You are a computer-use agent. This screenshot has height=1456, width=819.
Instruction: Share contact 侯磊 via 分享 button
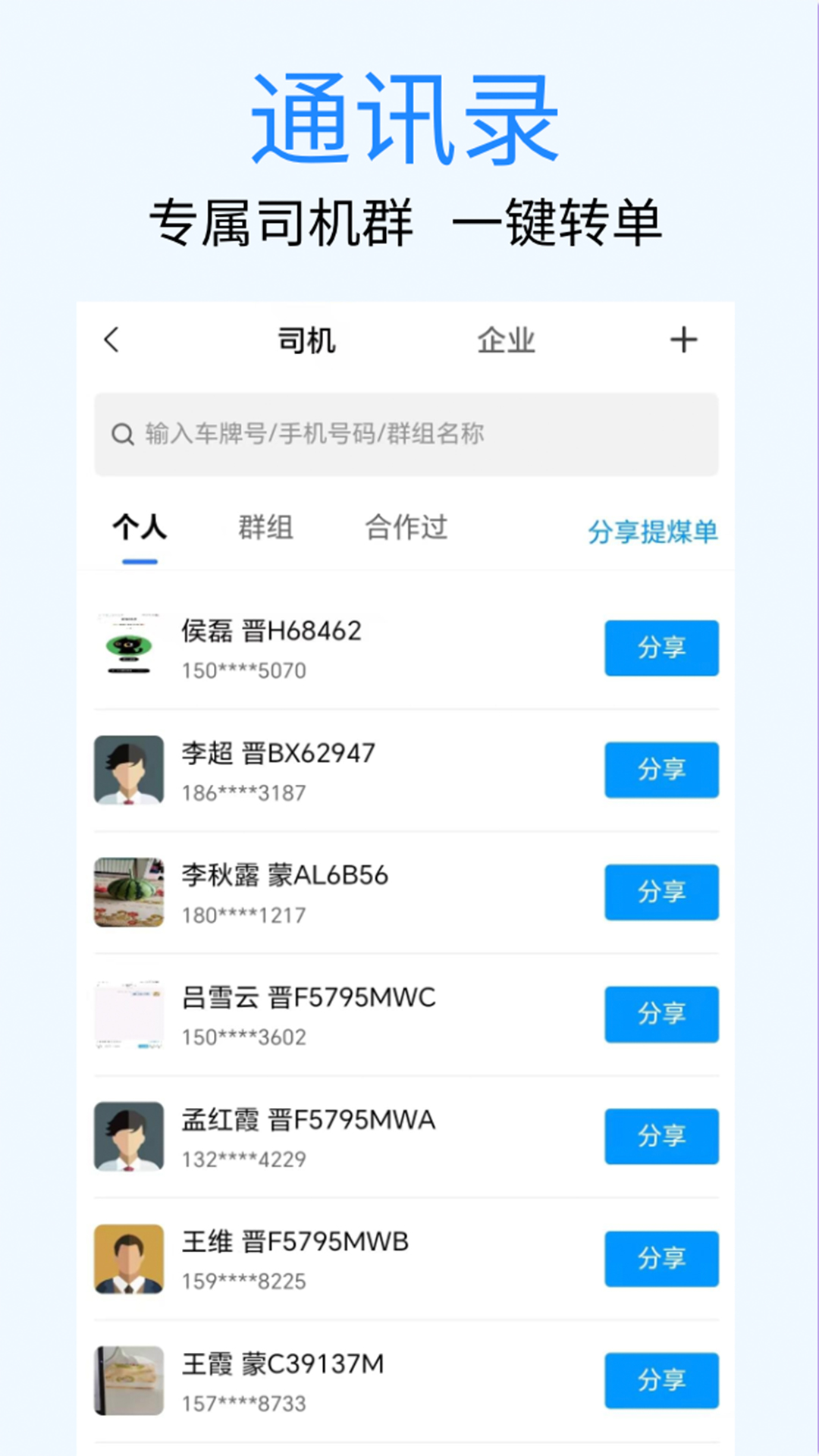(661, 648)
